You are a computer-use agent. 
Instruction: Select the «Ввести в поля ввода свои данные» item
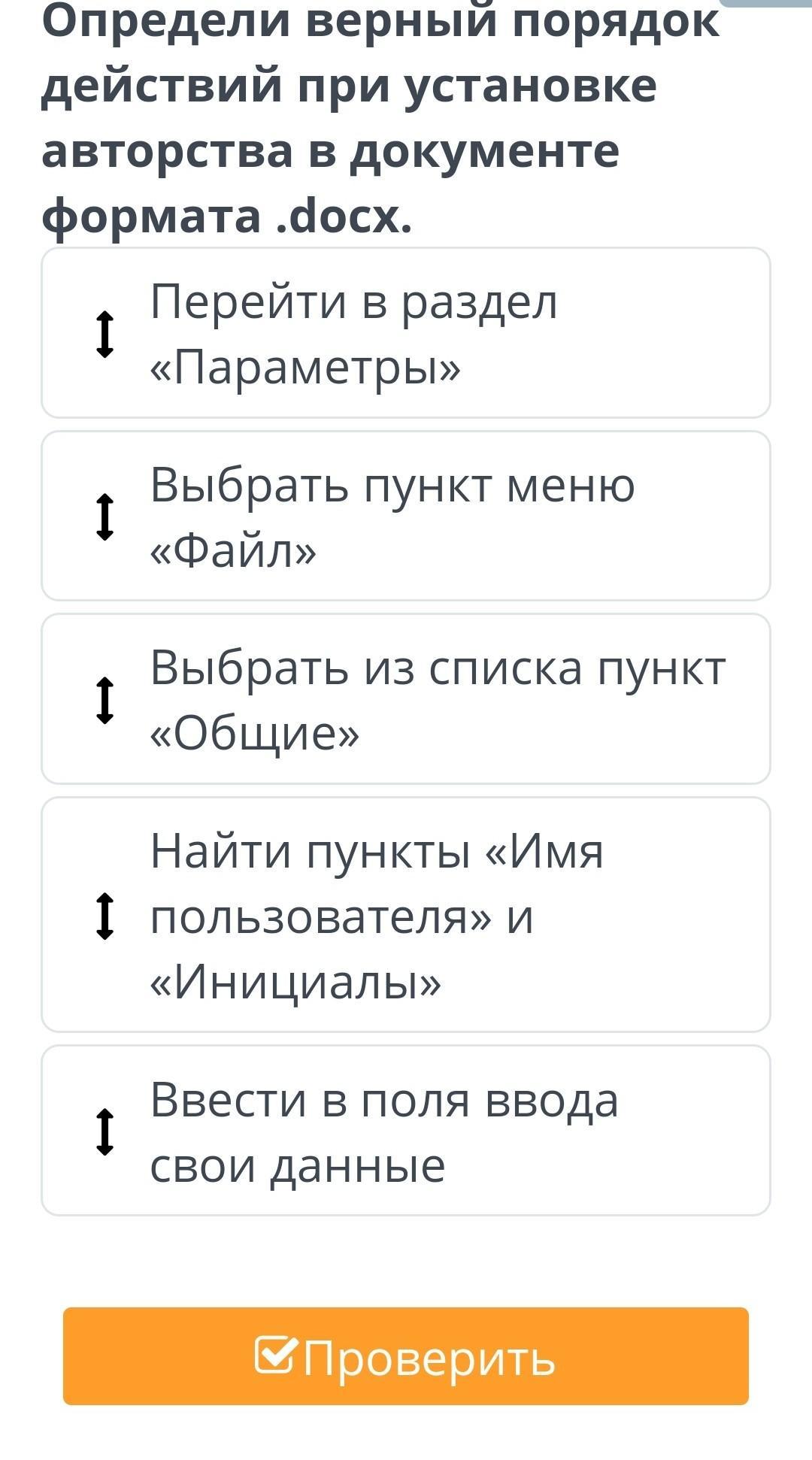[406, 1131]
